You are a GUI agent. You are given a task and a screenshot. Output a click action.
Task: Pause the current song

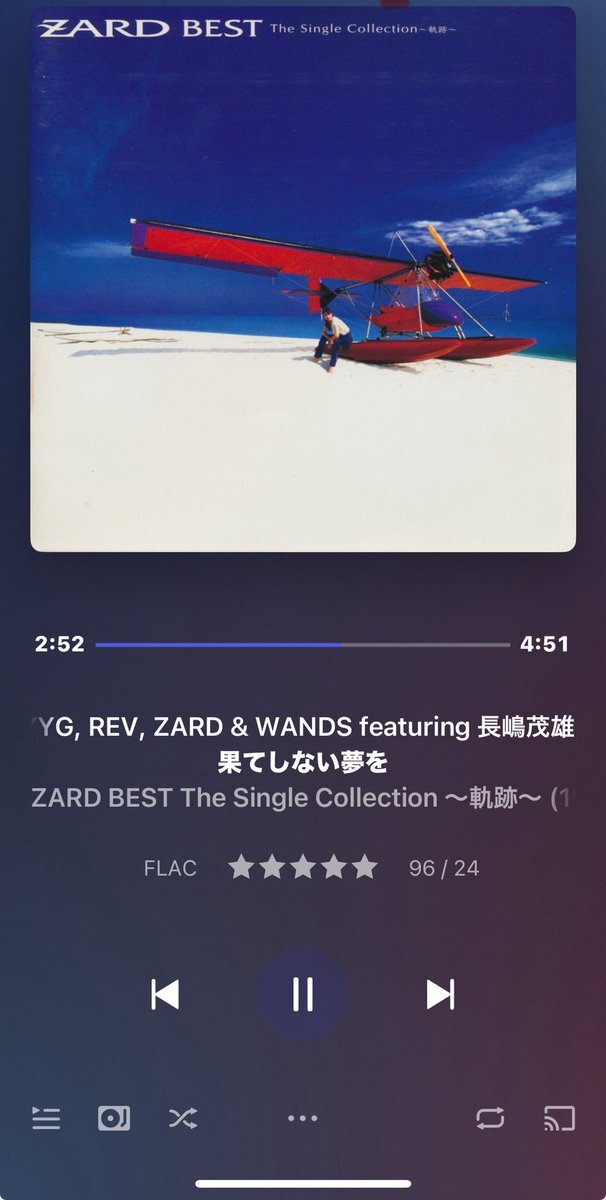(302, 994)
